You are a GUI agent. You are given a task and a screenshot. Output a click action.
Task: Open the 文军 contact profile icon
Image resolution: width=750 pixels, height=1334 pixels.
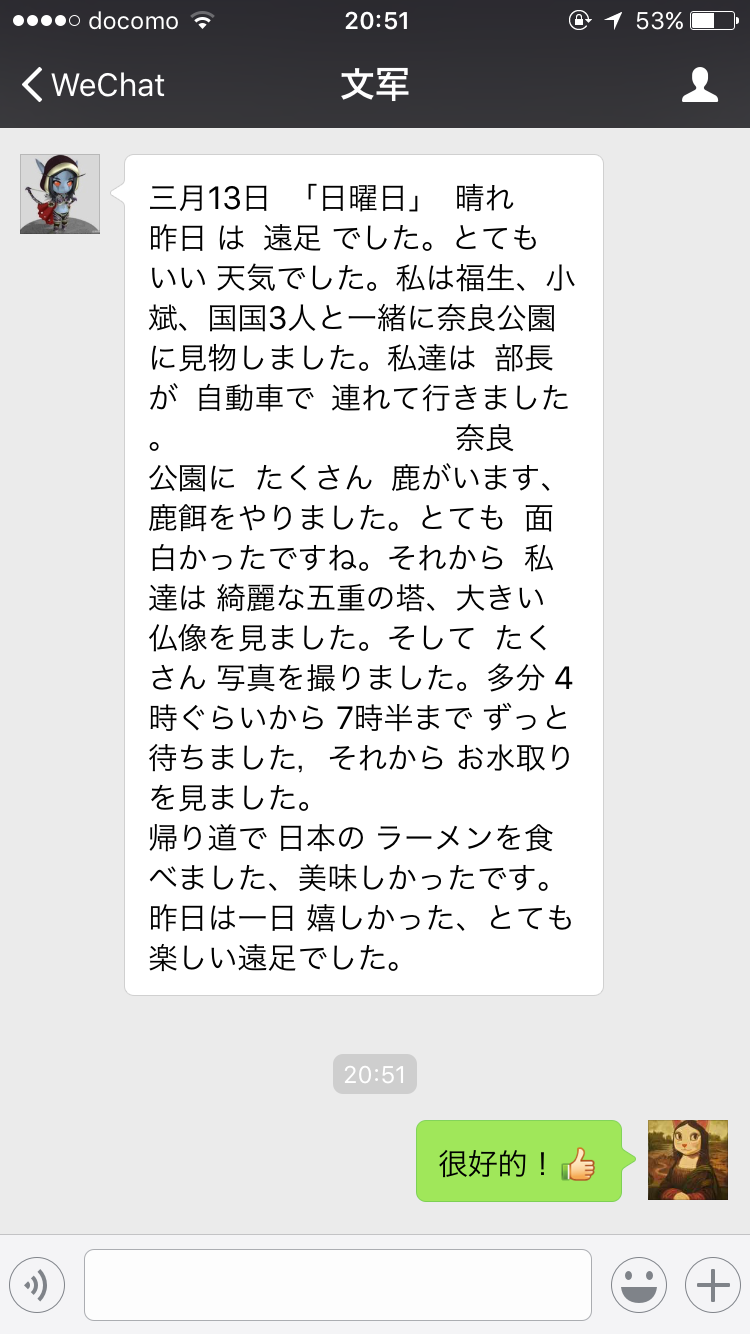pos(700,85)
